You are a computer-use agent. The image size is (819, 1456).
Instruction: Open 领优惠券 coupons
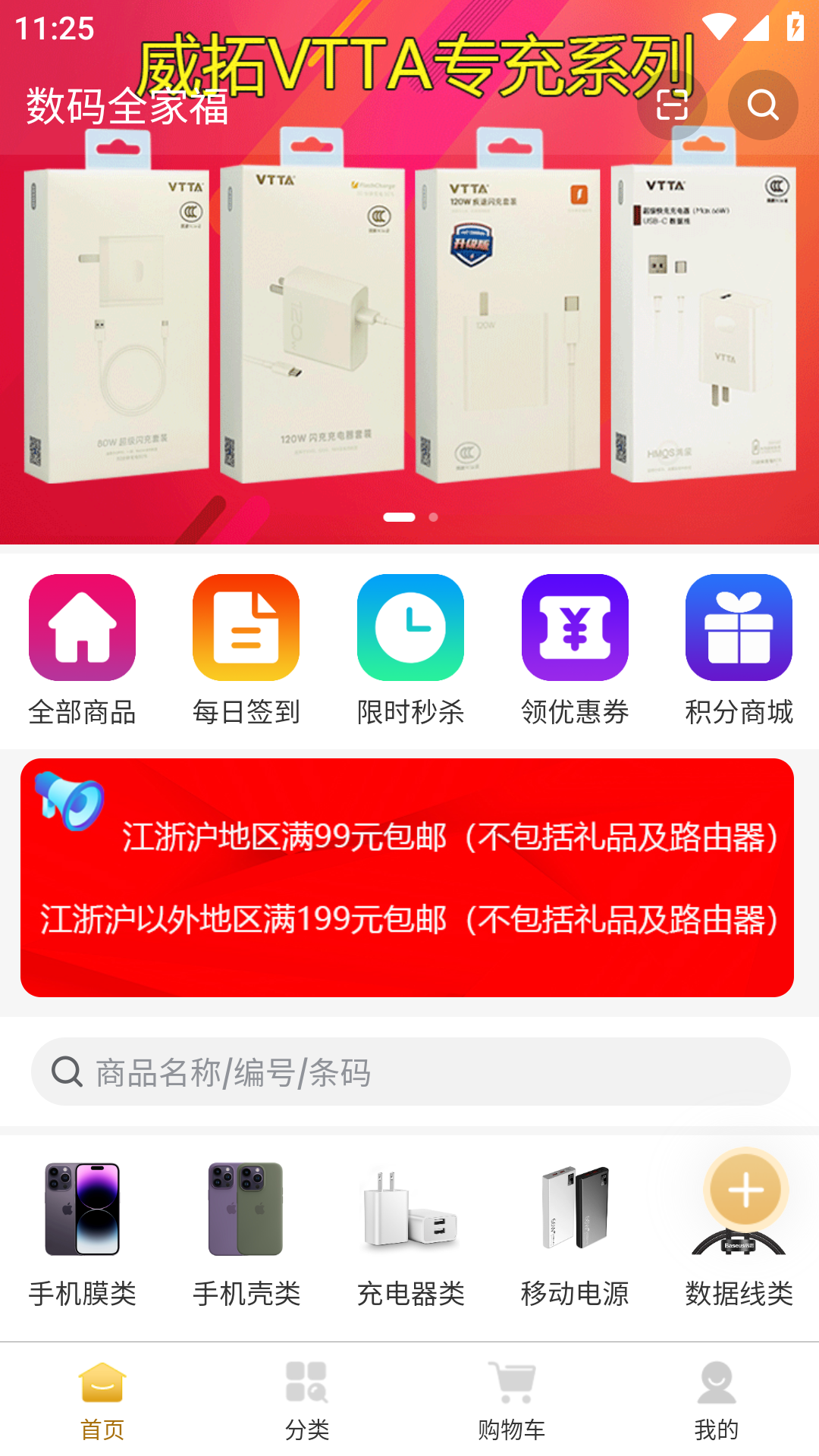pos(575,648)
